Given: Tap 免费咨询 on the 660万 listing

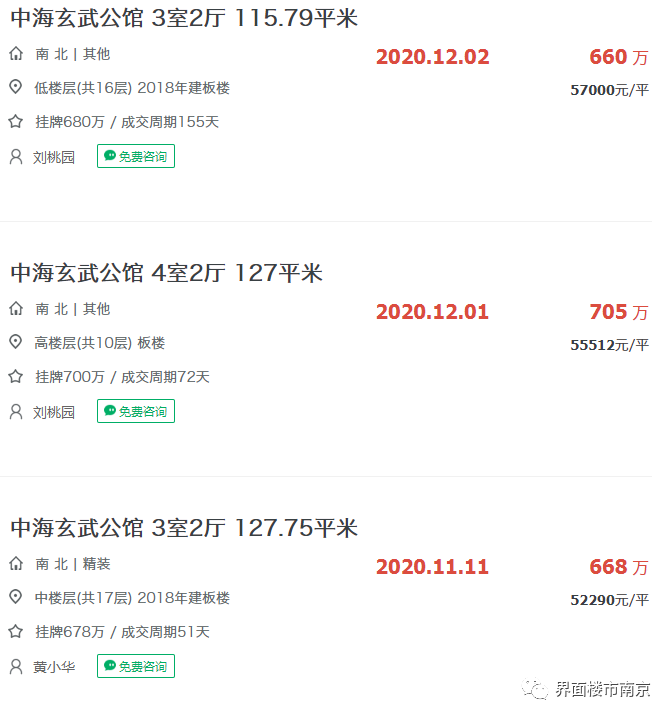Looking at the screenshot, I should 136,156.
